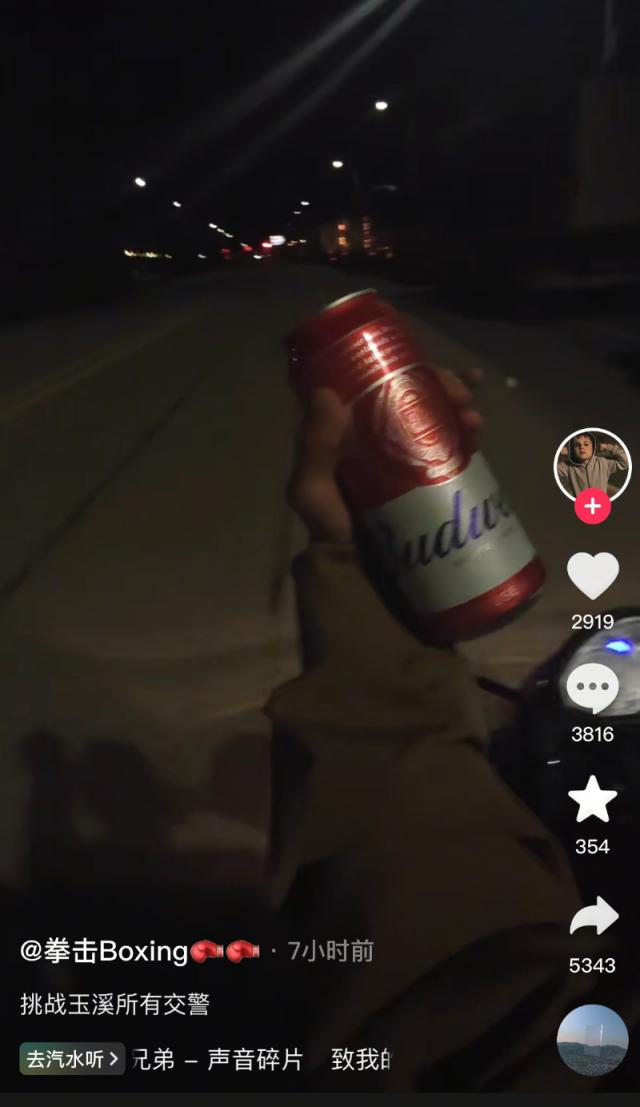Follow the creator with the plus button
This screenshot has width=640, height=1107.
tap(592, 506)
